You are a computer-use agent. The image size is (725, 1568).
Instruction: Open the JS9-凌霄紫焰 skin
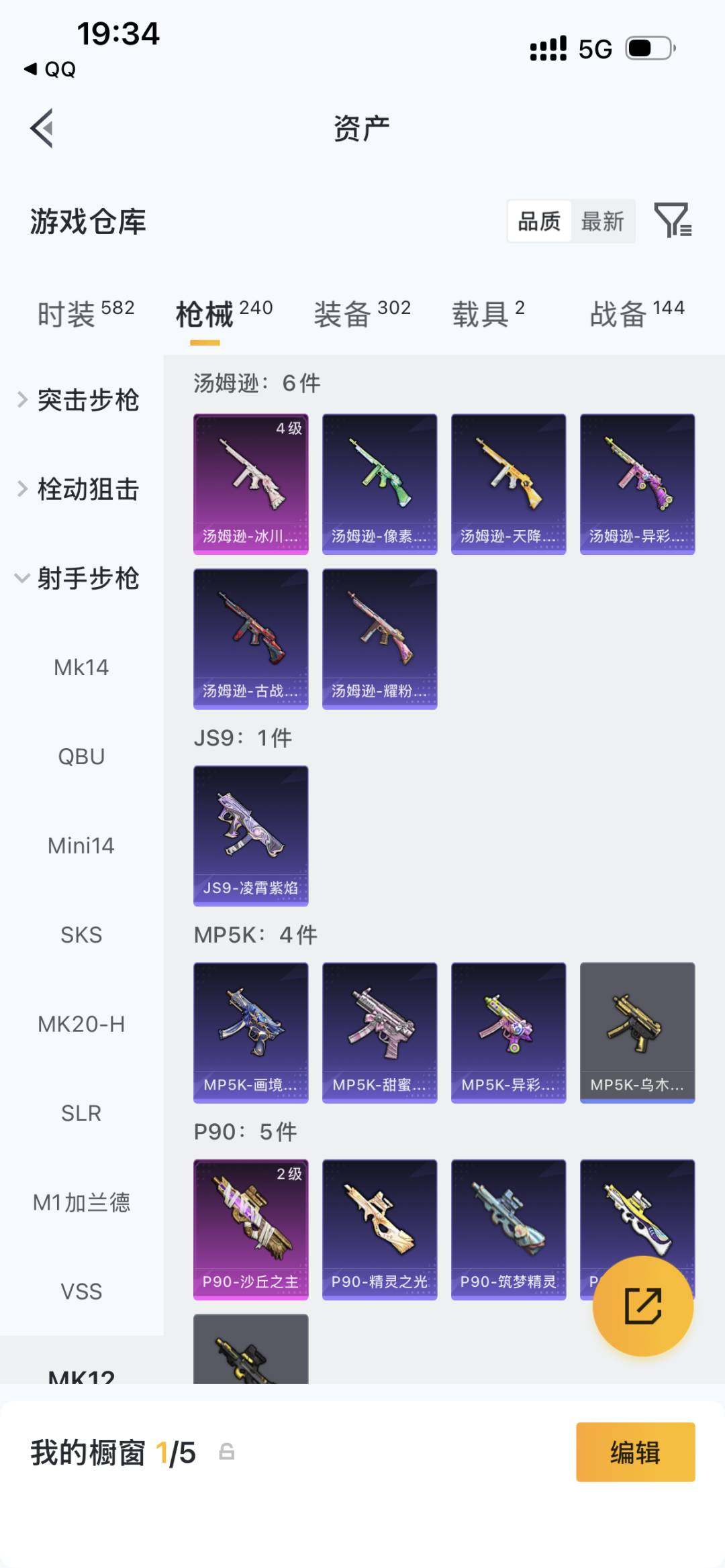[250, 835]
